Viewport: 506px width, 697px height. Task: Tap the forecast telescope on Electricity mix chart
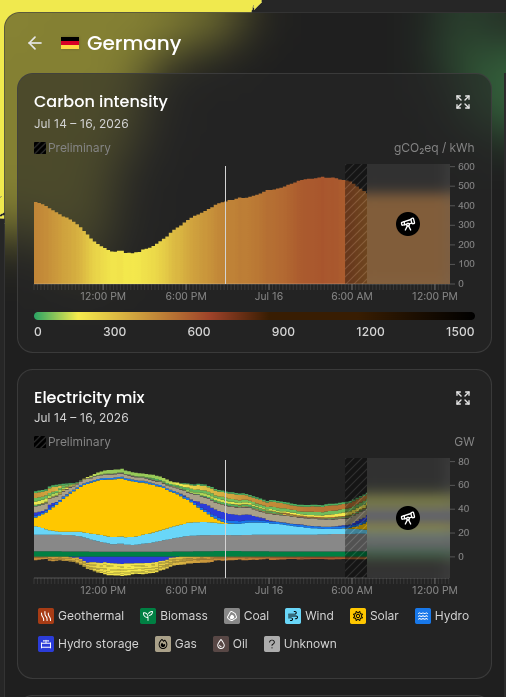[x=408, y=518]
